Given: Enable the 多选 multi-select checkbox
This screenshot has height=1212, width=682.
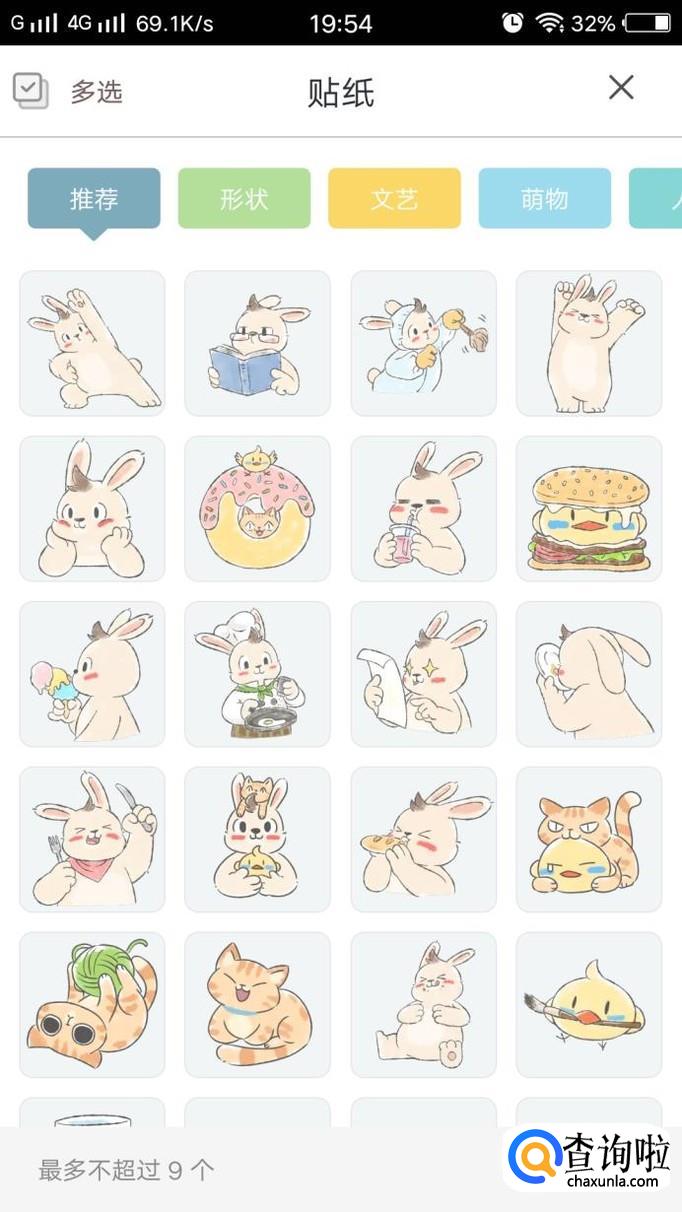Looking at the screenshot, I should pos(31,91).
